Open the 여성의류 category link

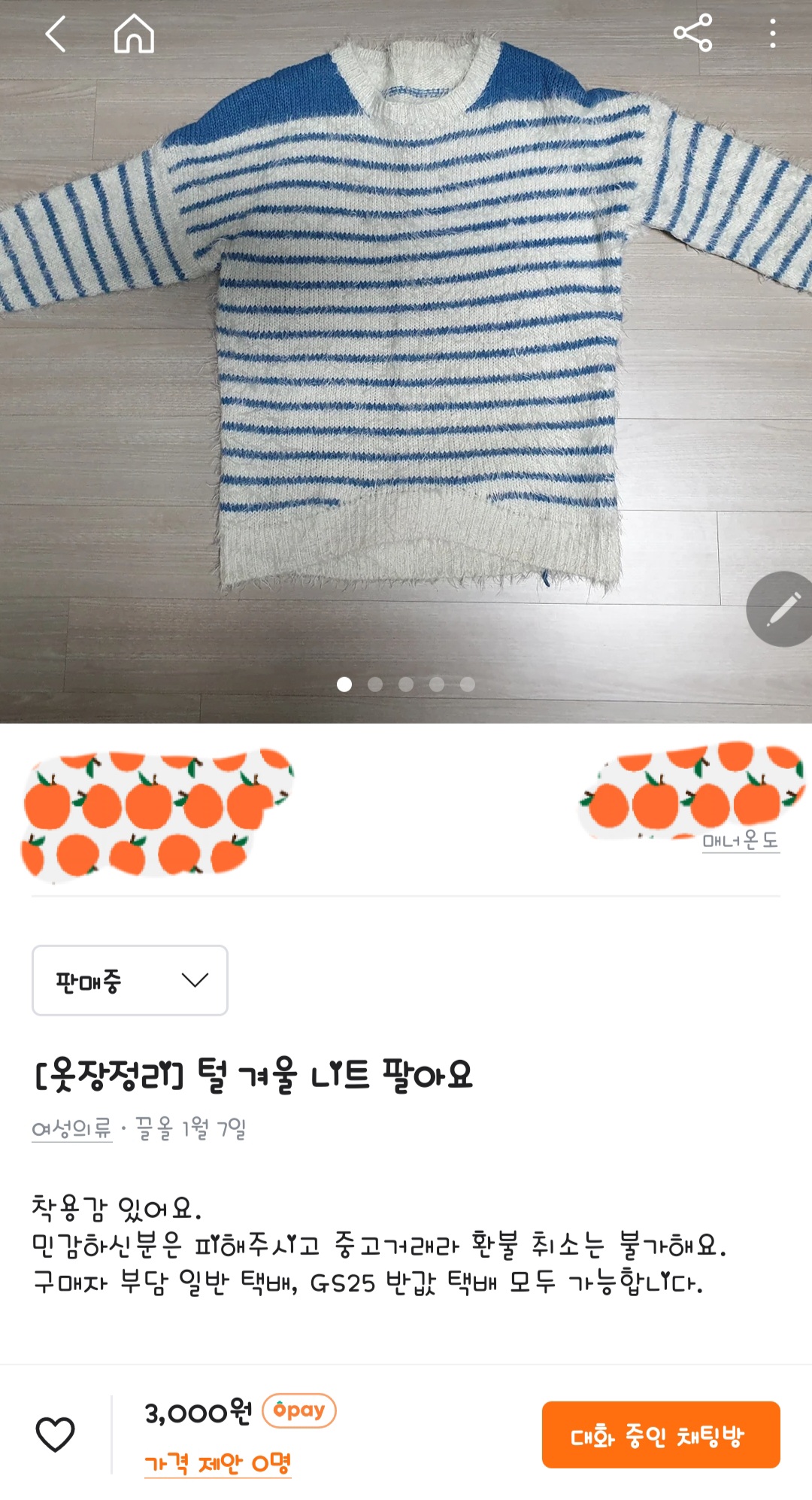[71, 1128]
